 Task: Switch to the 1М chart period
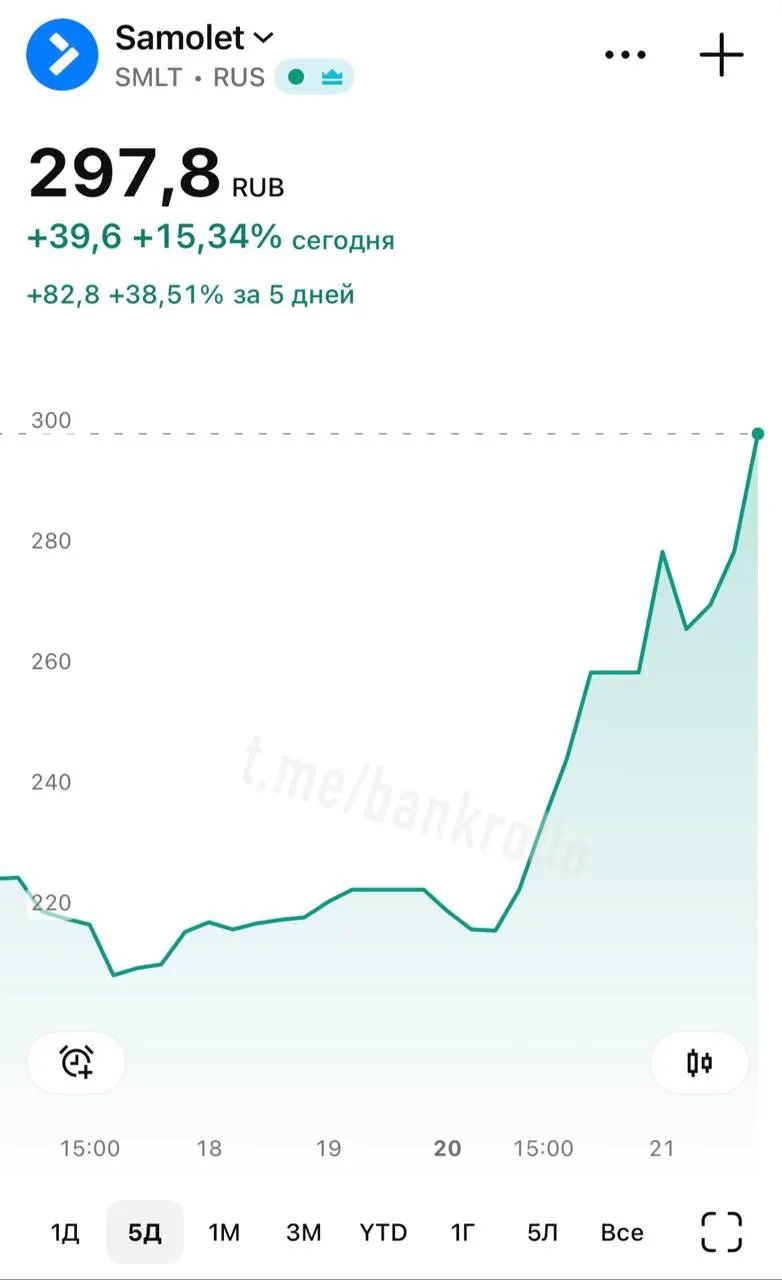224,1232
